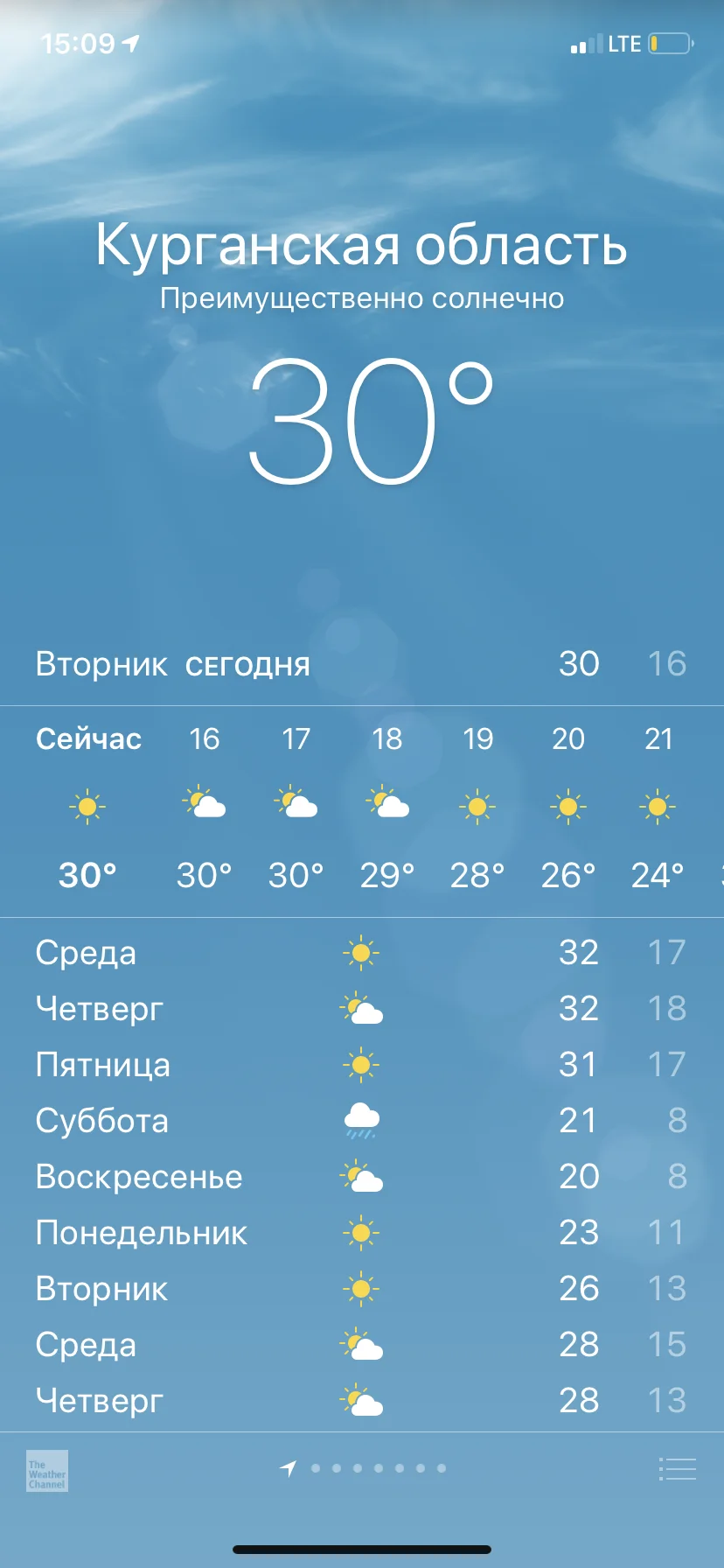This screenshot has width=724, height=1568.
Task: Tap the partly cloudy icon for Воскресенье
Action: [362, 1177]
